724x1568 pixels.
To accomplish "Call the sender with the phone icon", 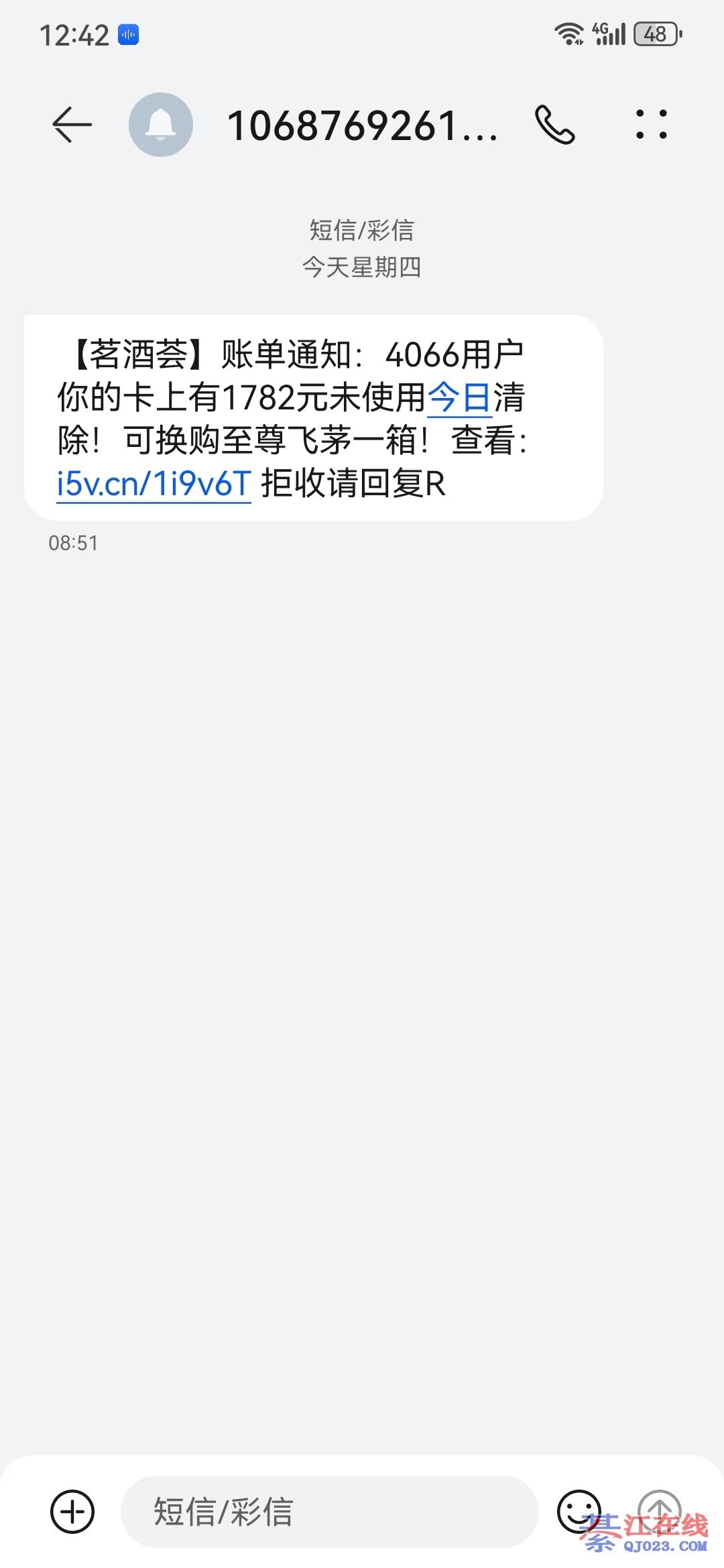I will coord(555,125).
